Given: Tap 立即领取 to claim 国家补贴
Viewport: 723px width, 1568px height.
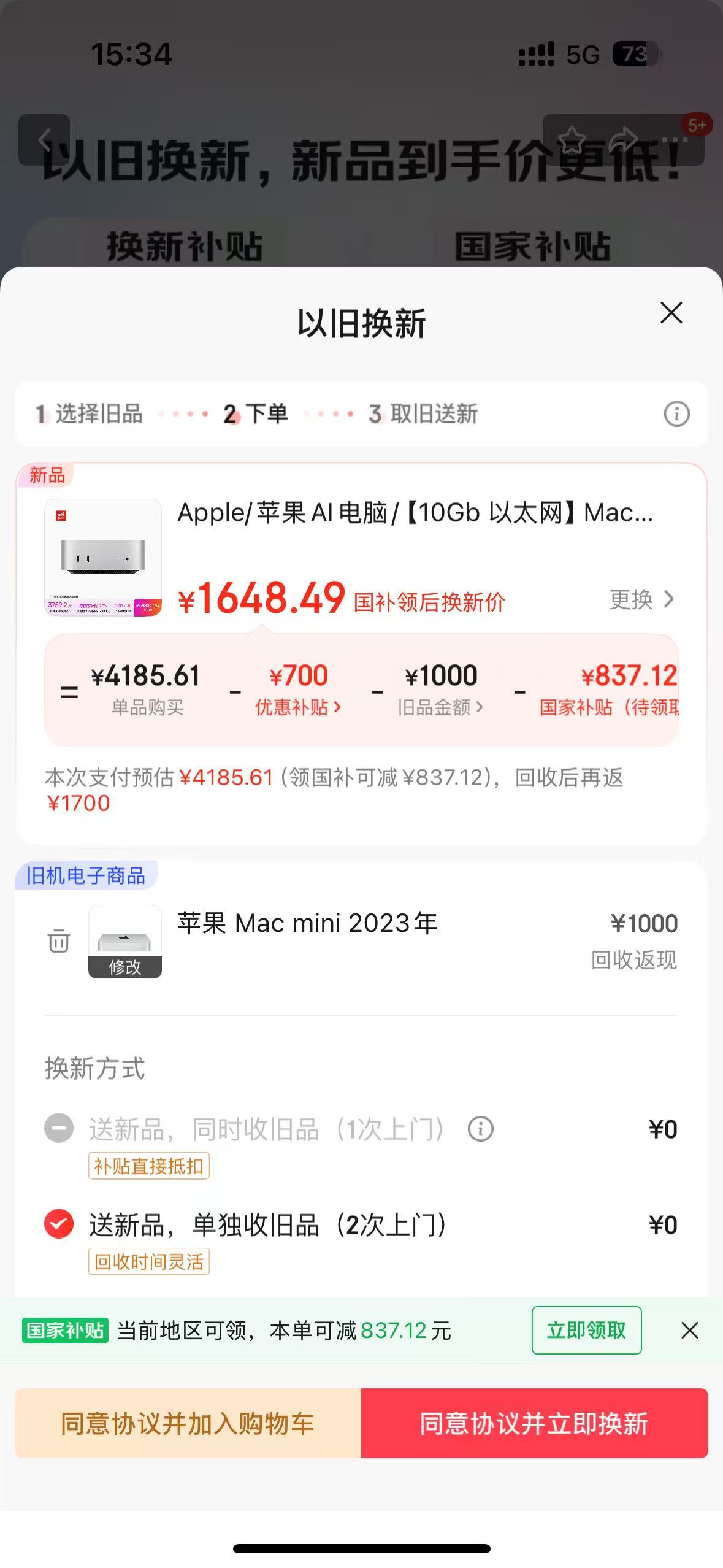Looking at the screenshot, I should pyautogui.click(x=586, y=1330).
